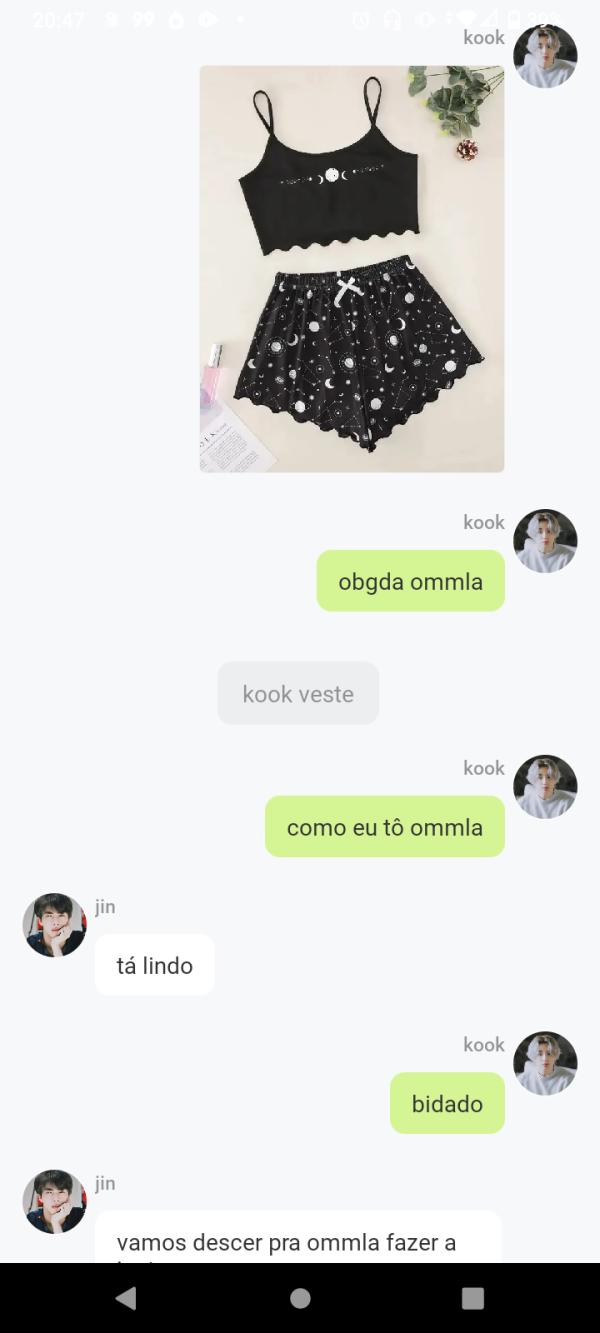Go back with the system back button
Image resolution: width=600 pixels, height=1333 pixels.
coord(126,1298)
